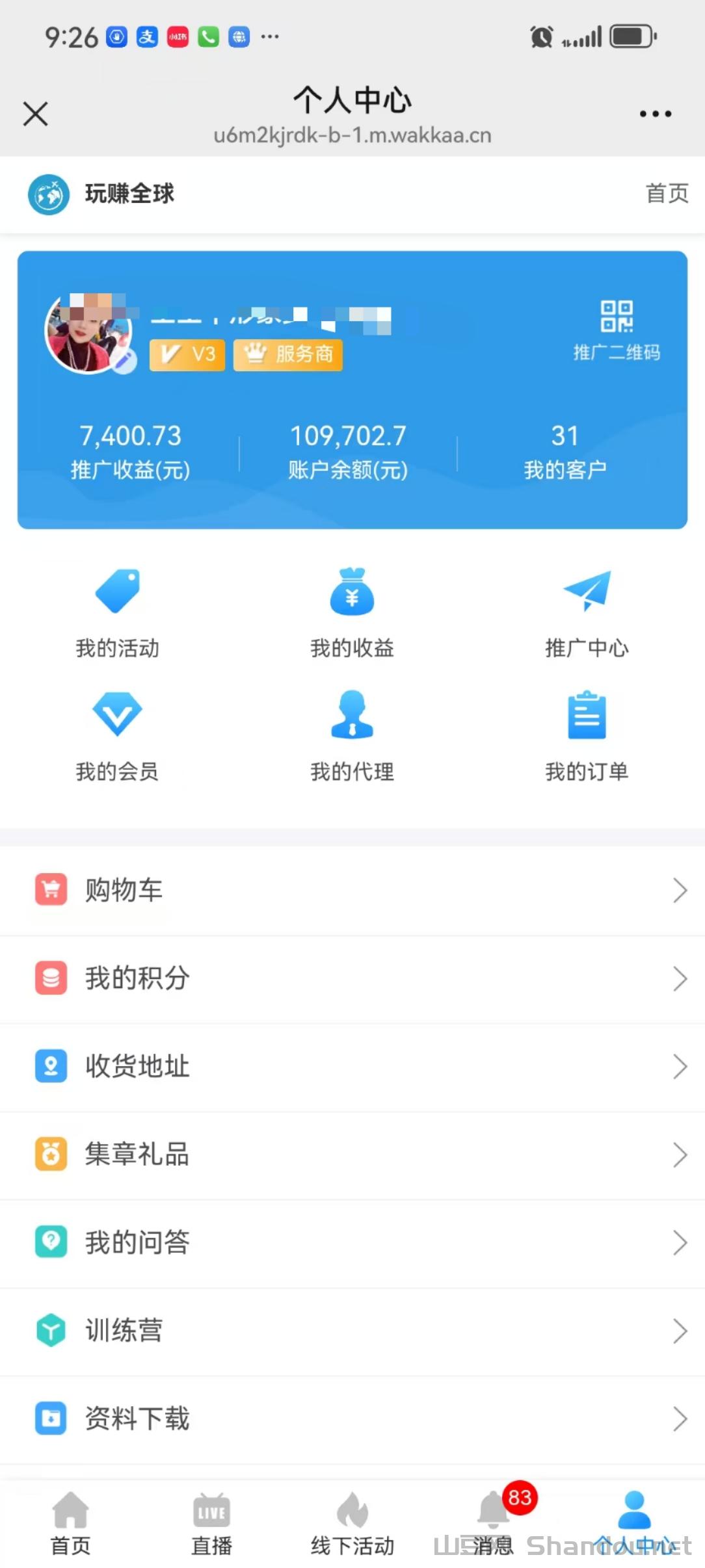Image resolution: width=705 pixels, height=1568 pixels.
Task: Switch to the 线下活动 tab
Action: pyautogui.click(x=352, y=1524)
